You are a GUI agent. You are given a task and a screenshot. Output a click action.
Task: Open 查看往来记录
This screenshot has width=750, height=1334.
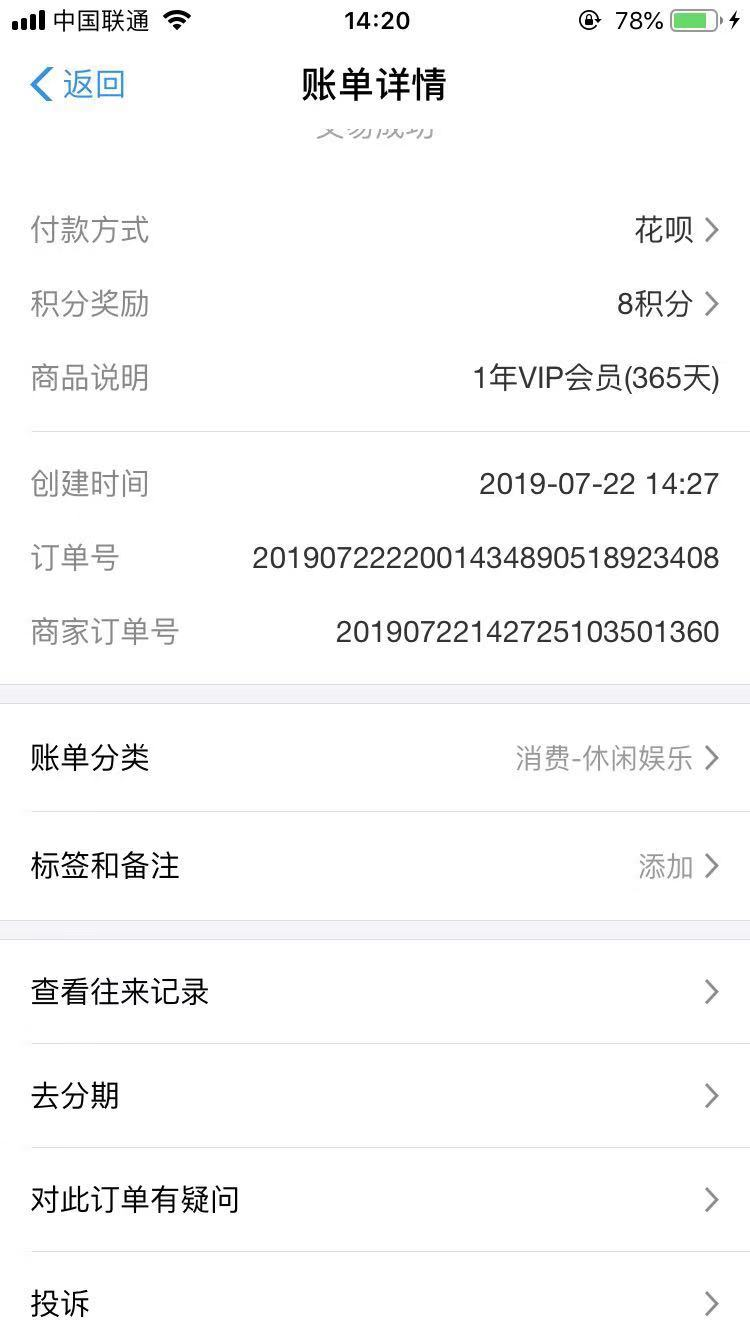[375, 992]
